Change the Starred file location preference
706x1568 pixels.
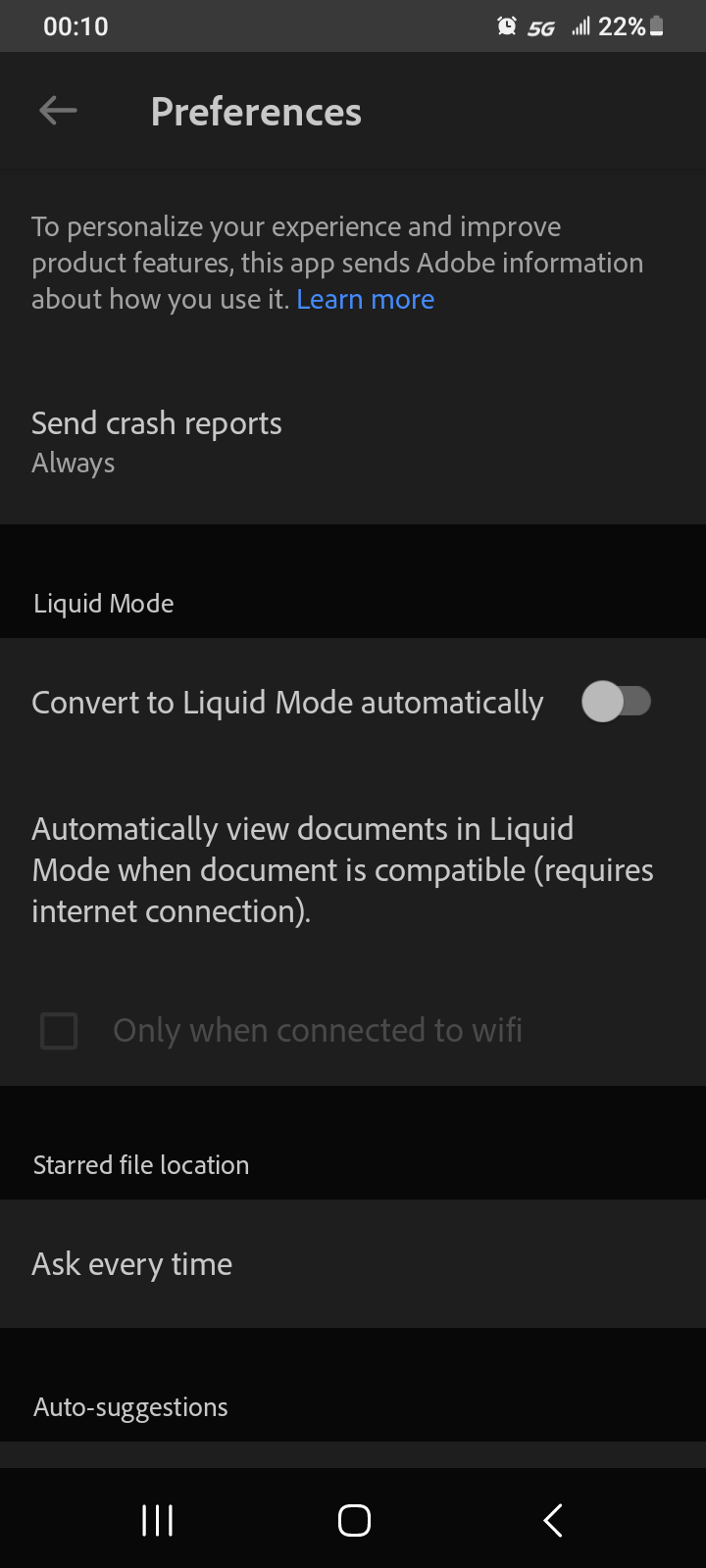click(x=140, y=1164)
